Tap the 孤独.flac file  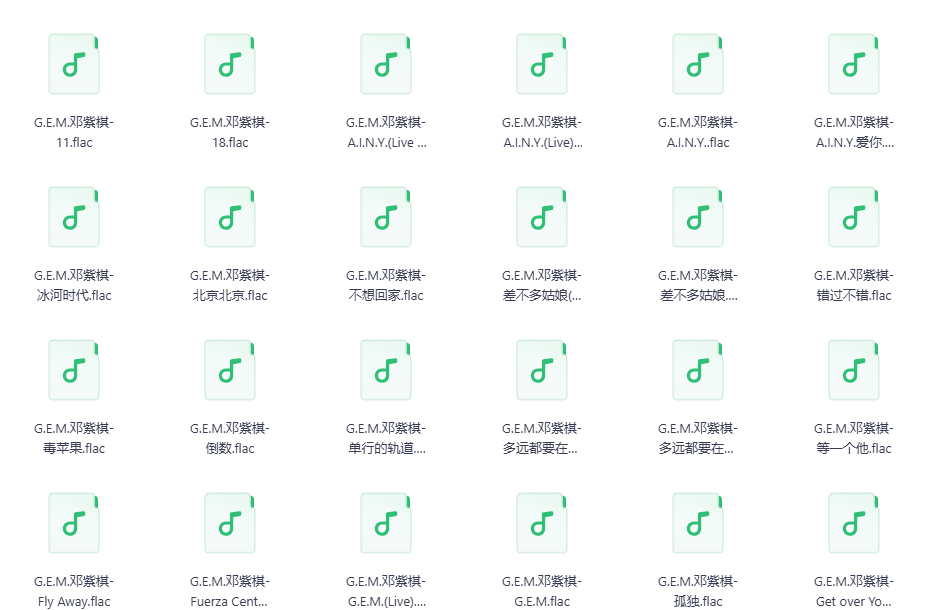click(x=698, y=523)
